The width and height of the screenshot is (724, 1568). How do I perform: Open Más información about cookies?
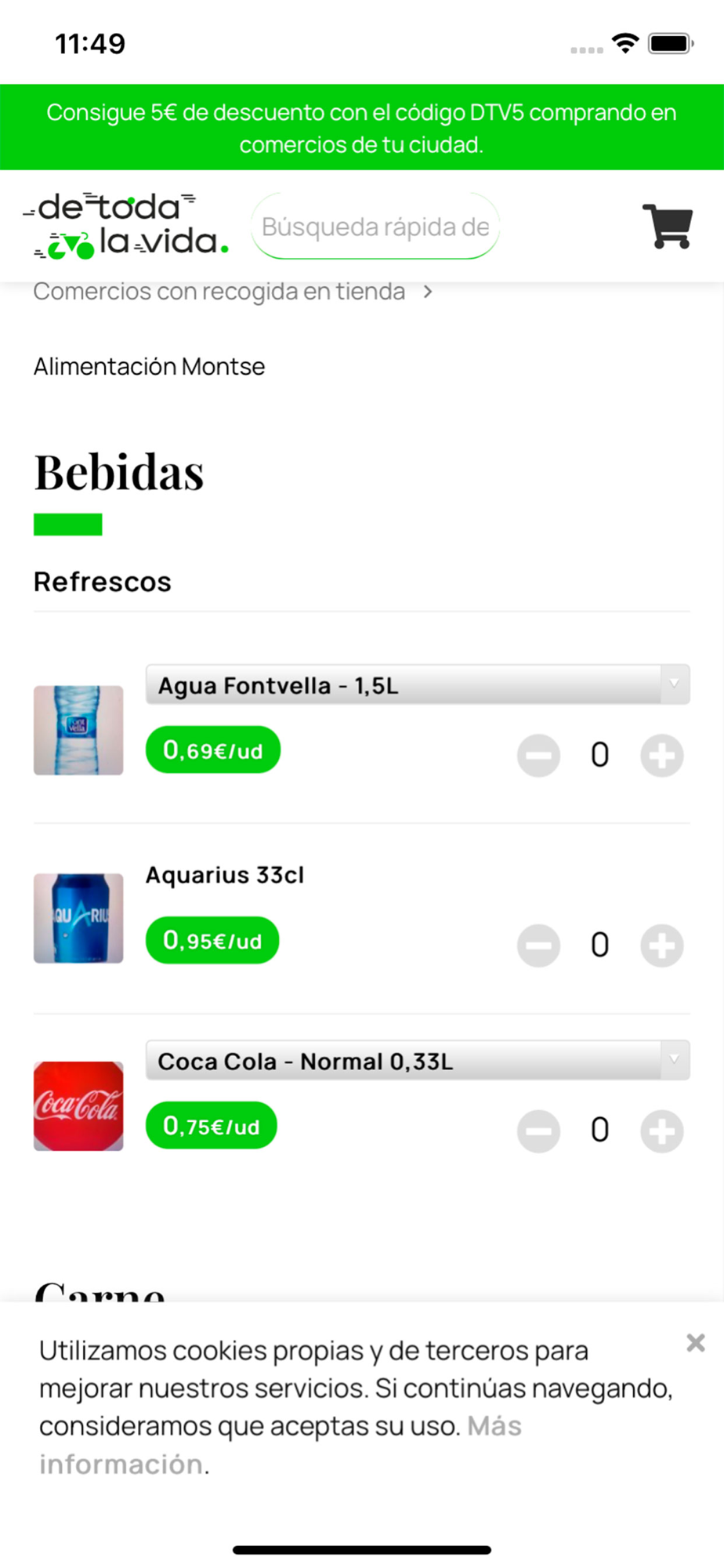281,1445
